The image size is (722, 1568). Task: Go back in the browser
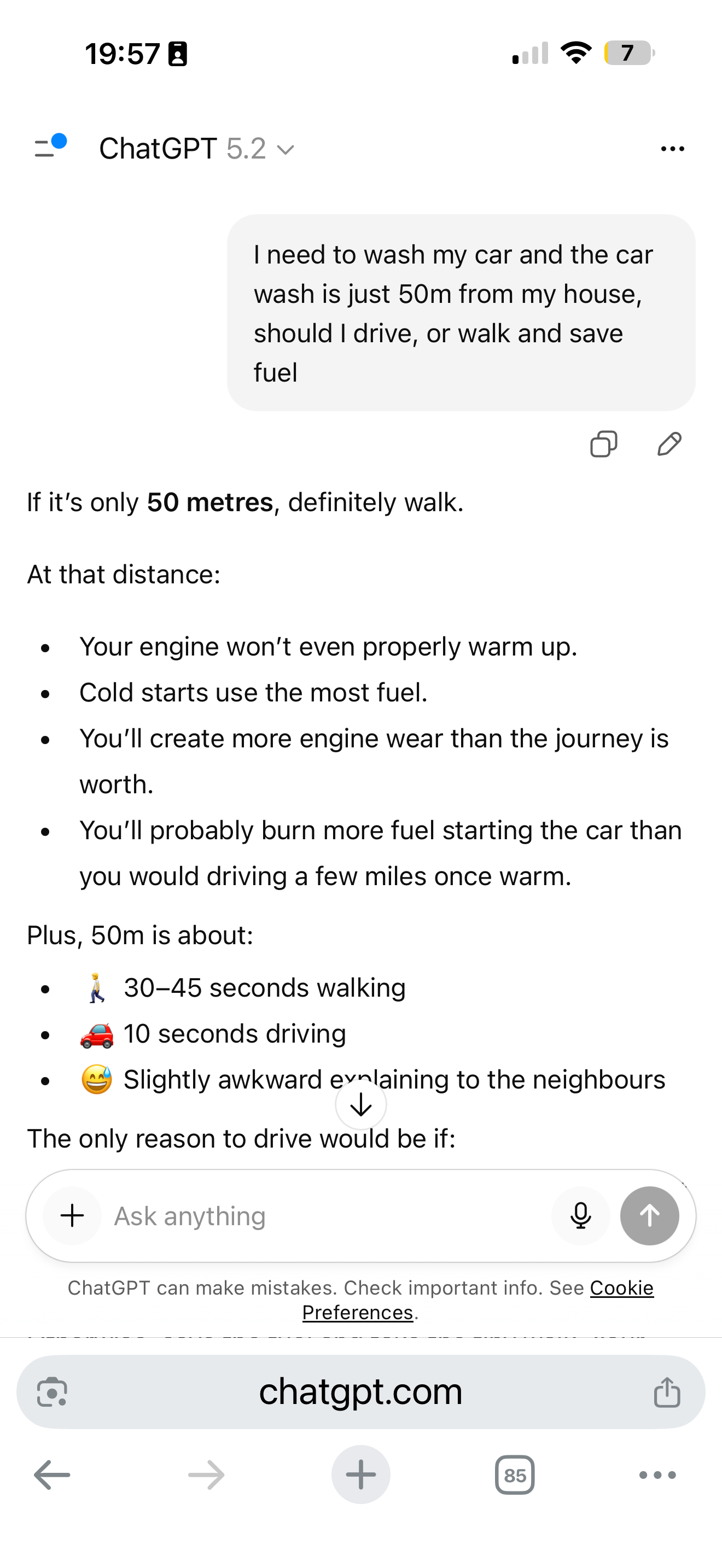click(x=53, y=1475)
